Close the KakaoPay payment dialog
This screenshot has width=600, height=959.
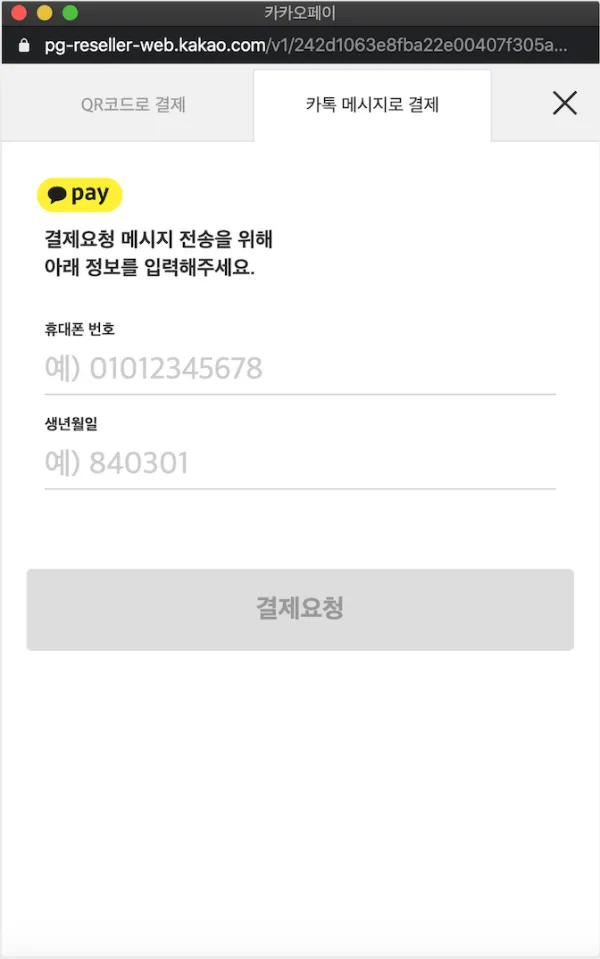tap(564, 103)
